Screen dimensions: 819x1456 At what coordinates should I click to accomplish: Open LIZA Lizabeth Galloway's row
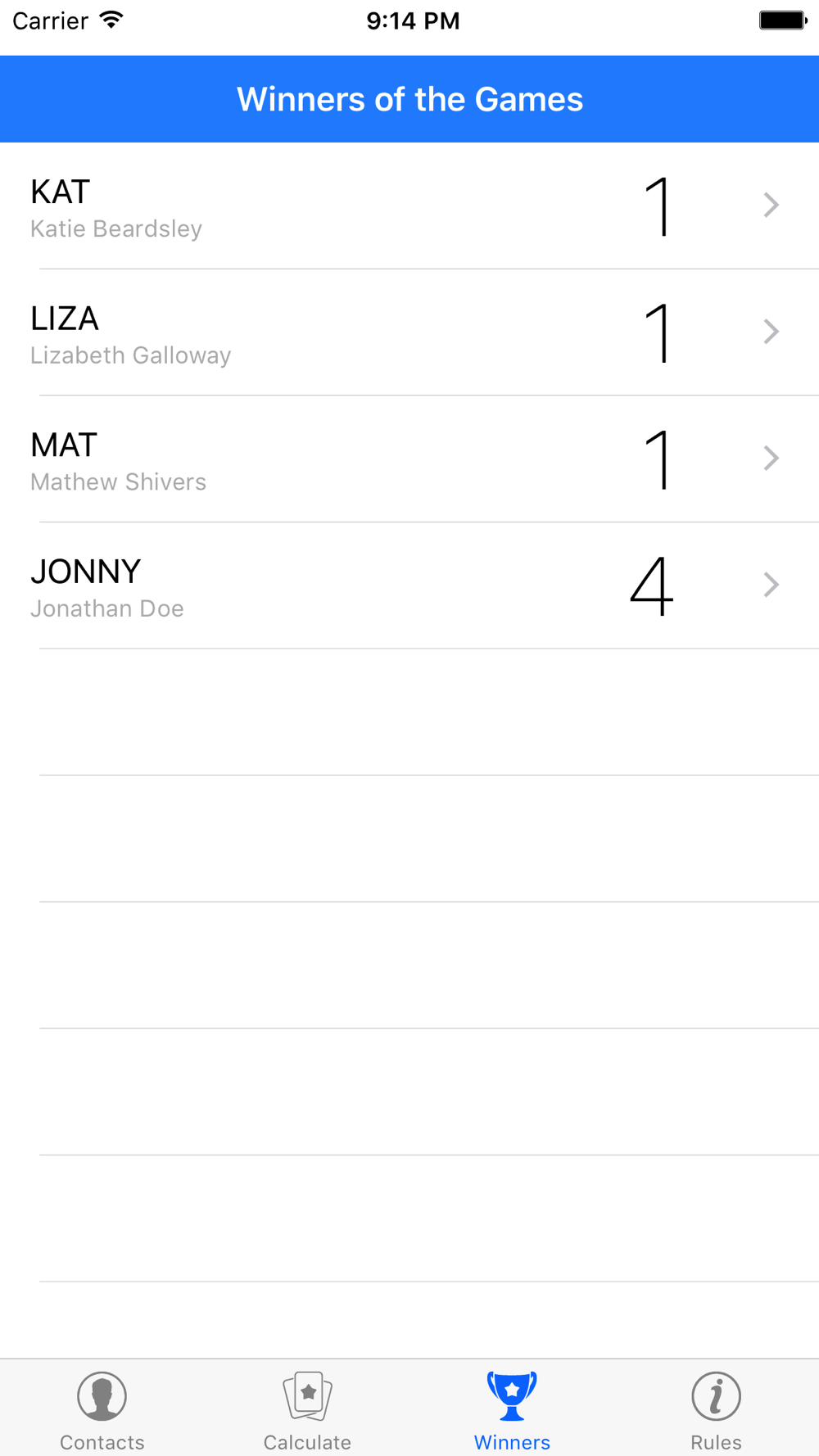click(x=409, y=332)
